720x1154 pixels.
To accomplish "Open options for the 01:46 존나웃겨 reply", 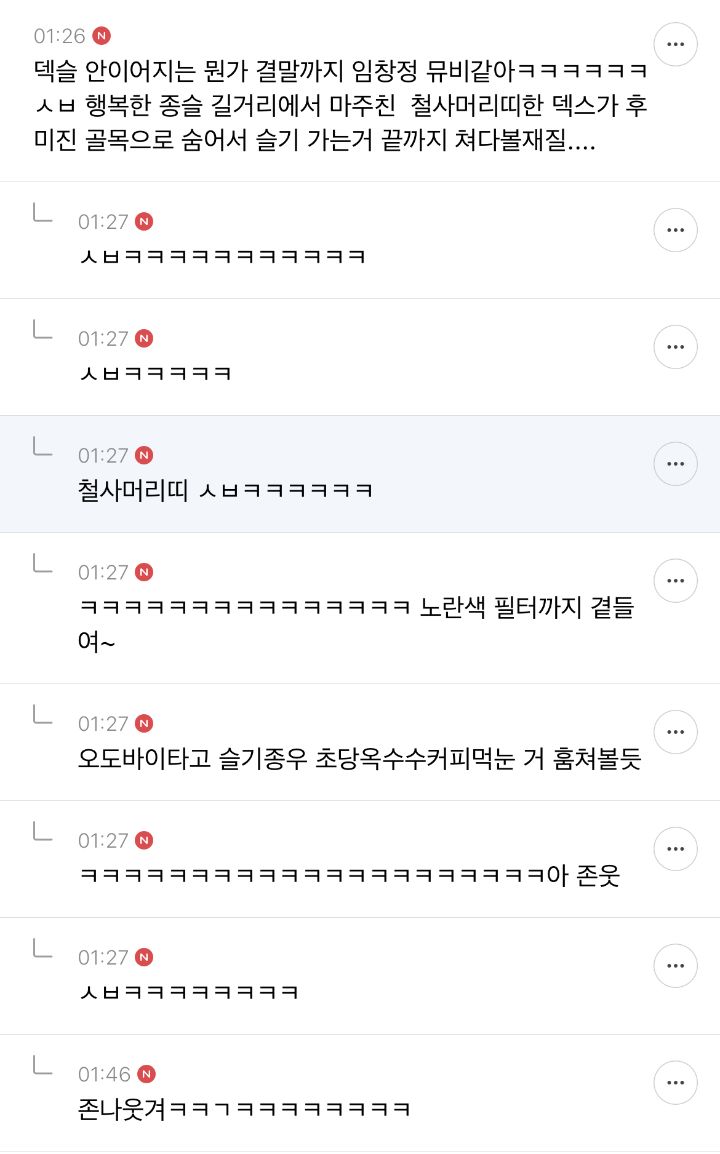I will click(x=675, y=1083).
